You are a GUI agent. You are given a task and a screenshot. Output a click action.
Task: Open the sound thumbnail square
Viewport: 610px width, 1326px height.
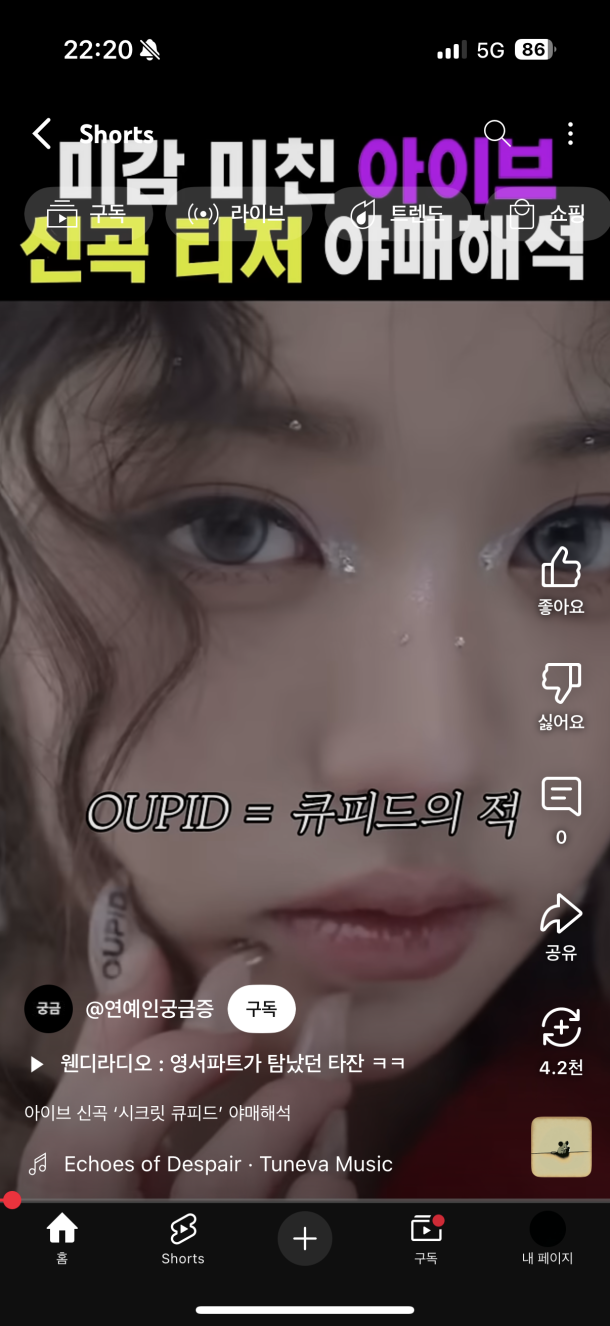pos(561,1147)
